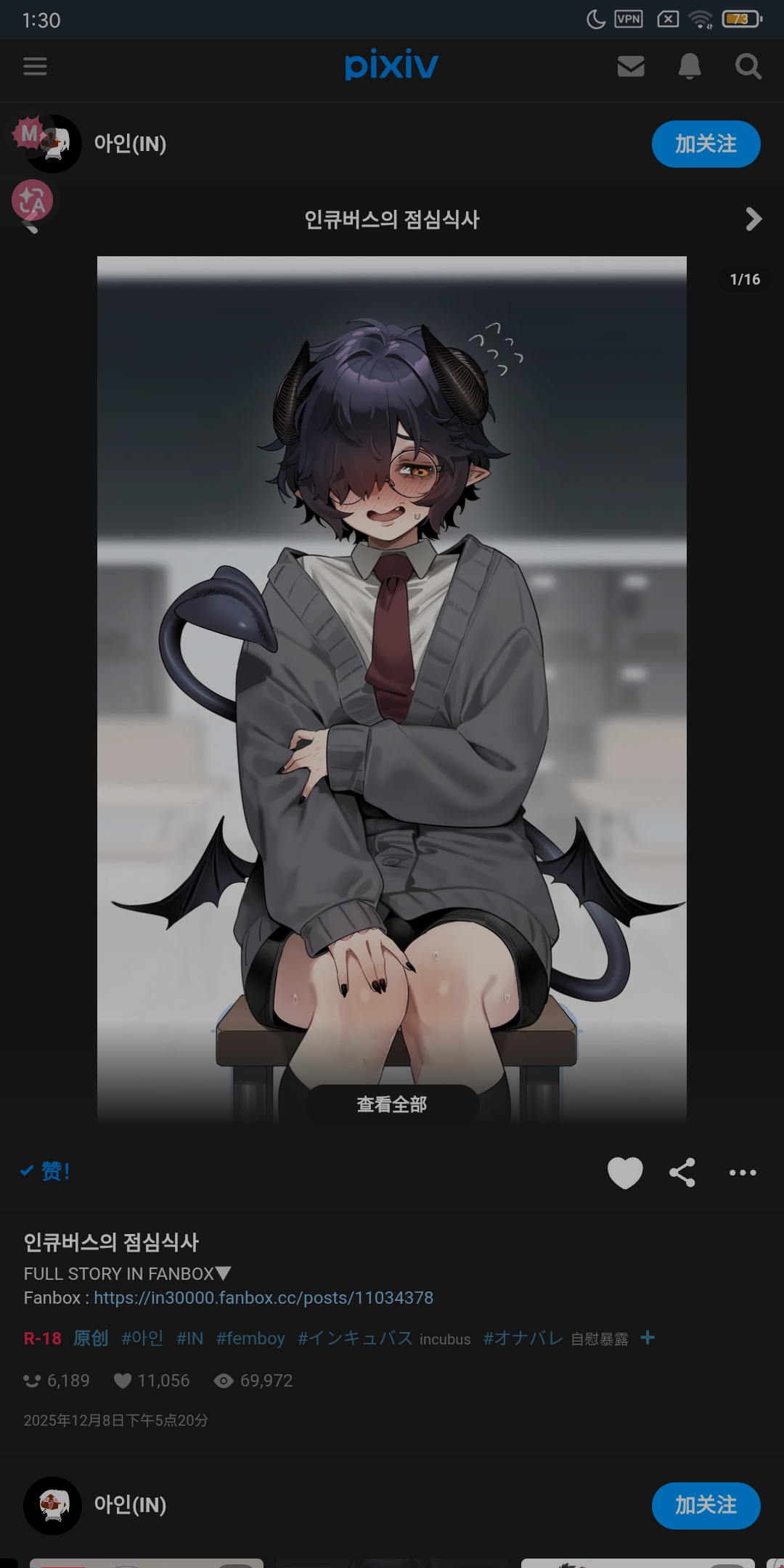Screen dimensions: 784x1568
Task: Open the hamburger menu
Action: point(35,67)
